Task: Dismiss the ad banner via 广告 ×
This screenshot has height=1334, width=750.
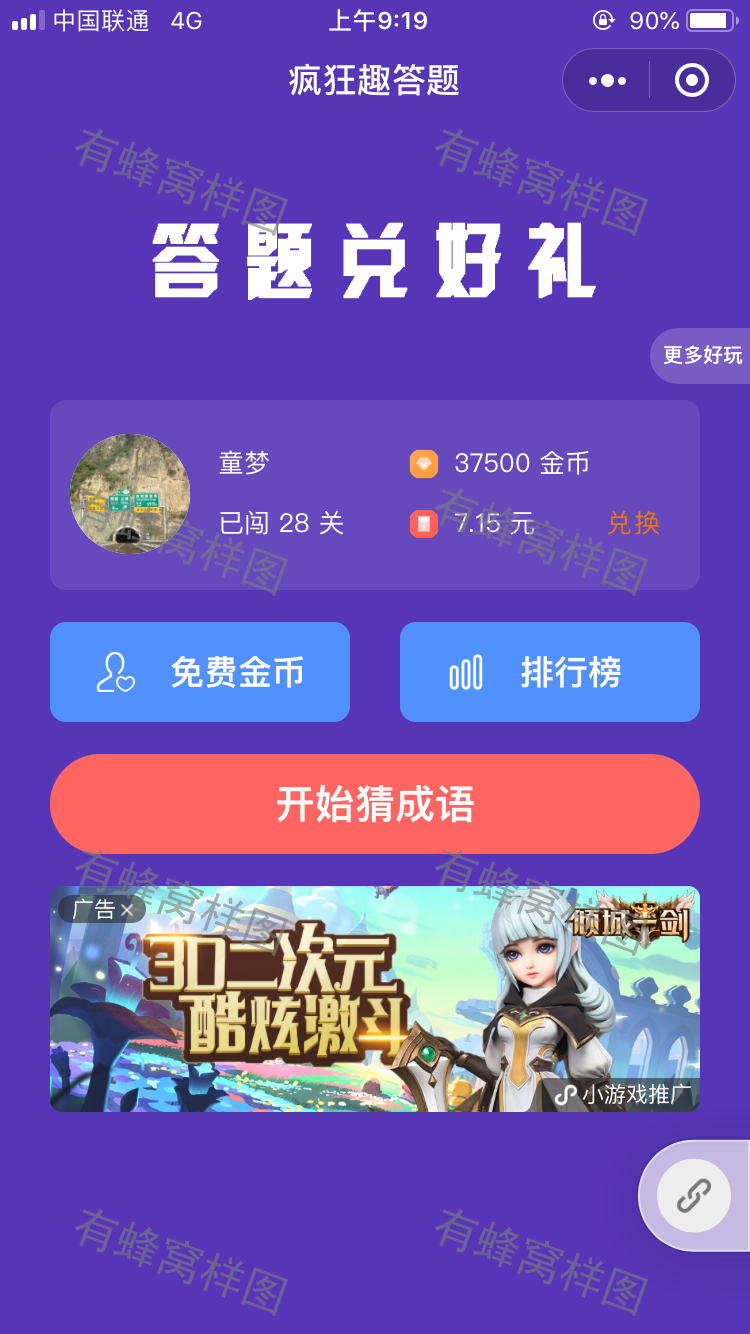Action: (x=102, y=909)
